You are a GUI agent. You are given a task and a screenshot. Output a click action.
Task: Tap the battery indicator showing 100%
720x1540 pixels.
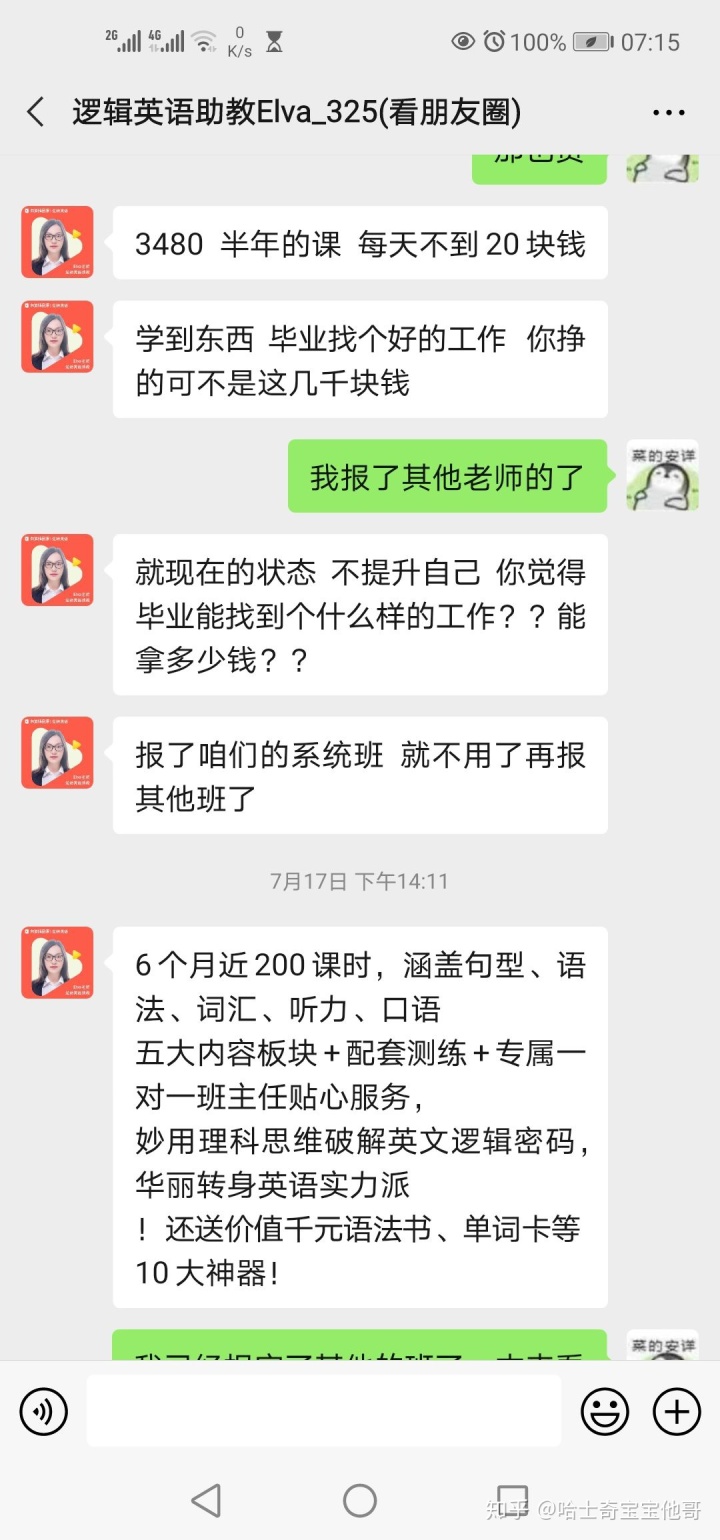[590, 41]
